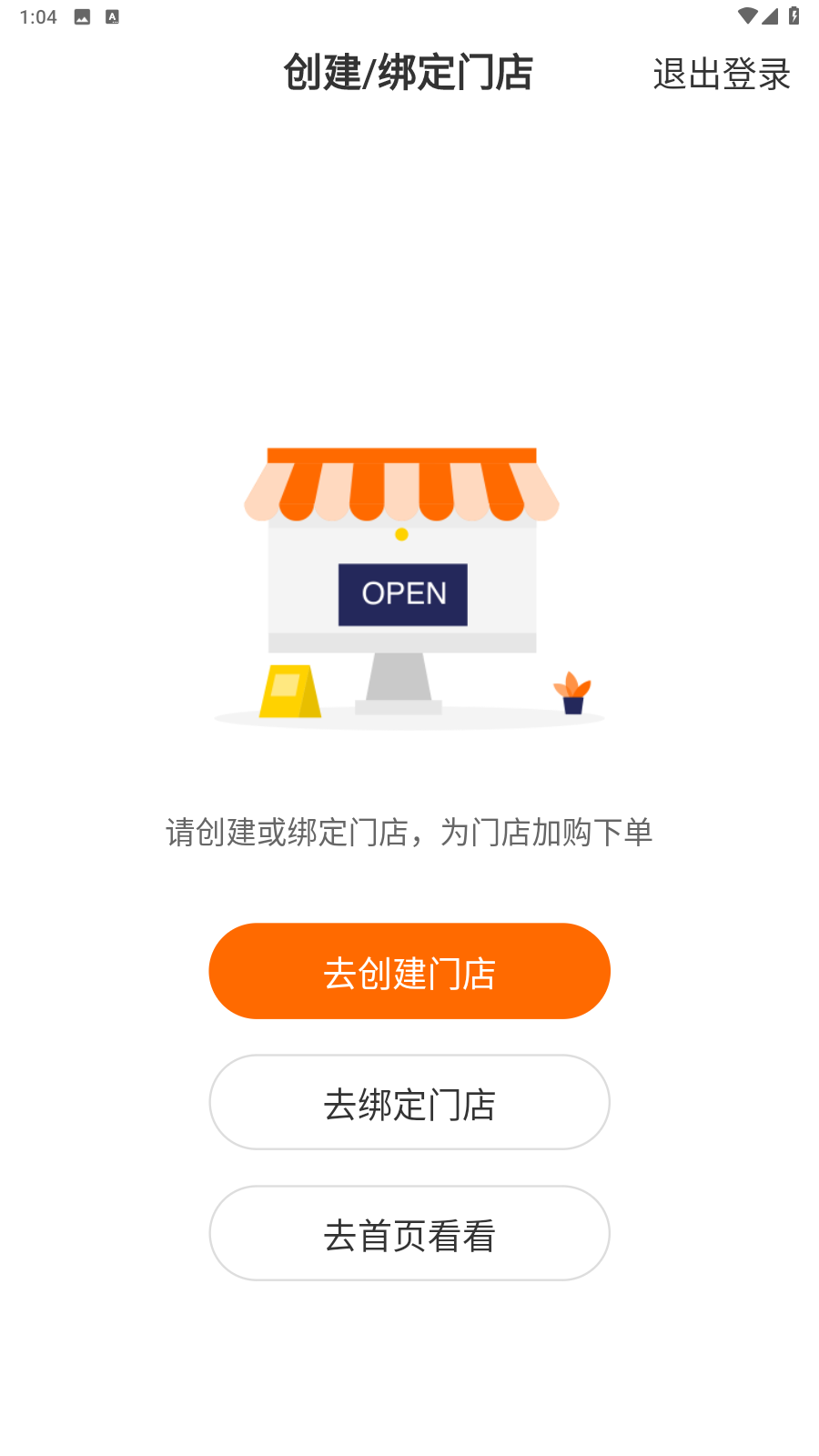Choose 去绑定门店 to bind a store

pyautogui.click(x=409, y=1102)
